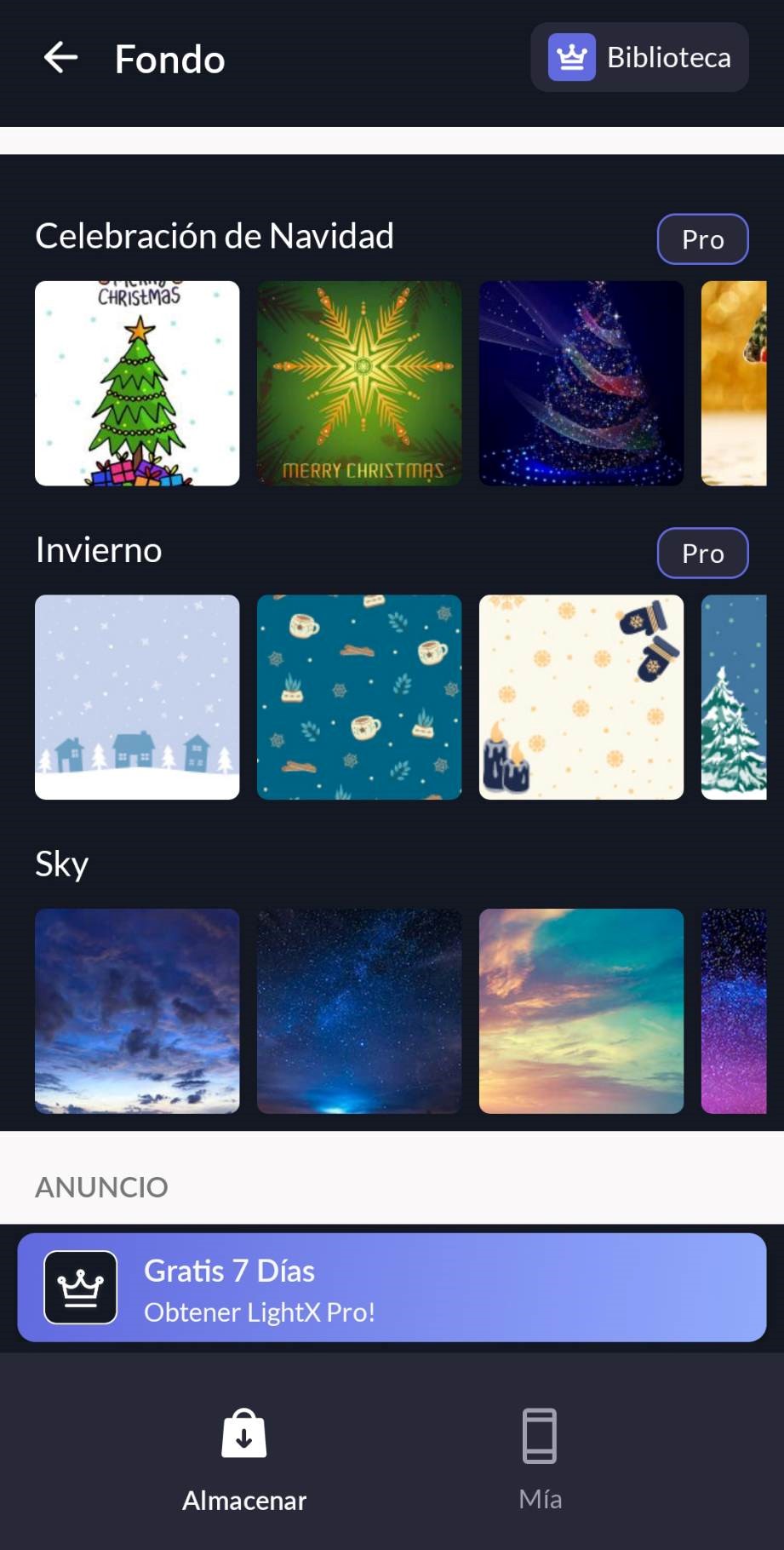Tap the Pro badge next to Invierno

[x=702, y=554]
